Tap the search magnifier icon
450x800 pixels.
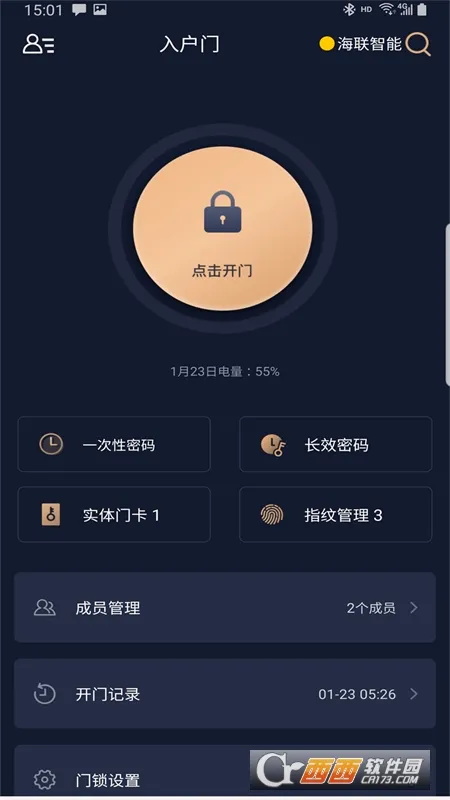(x=418, y=44)
